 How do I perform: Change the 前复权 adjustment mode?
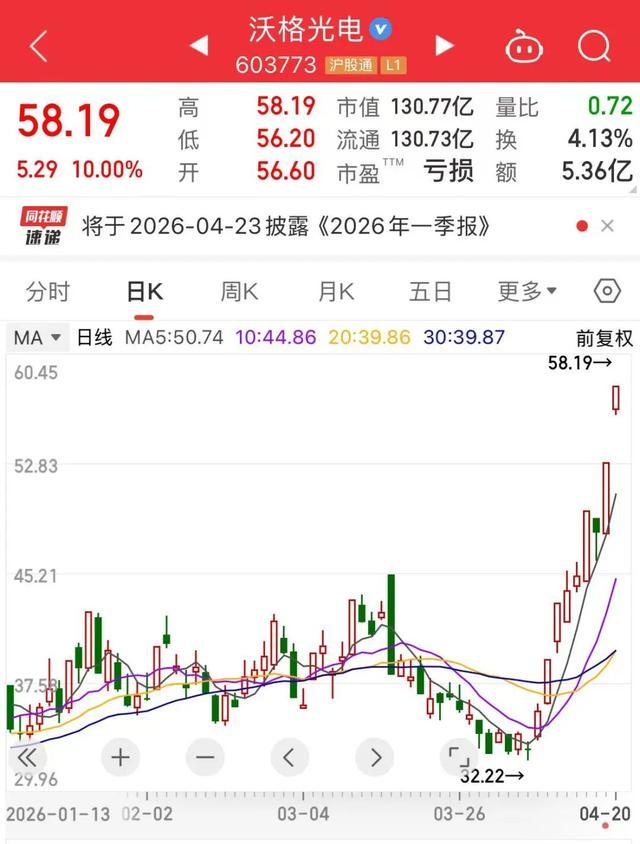[604, 338]
